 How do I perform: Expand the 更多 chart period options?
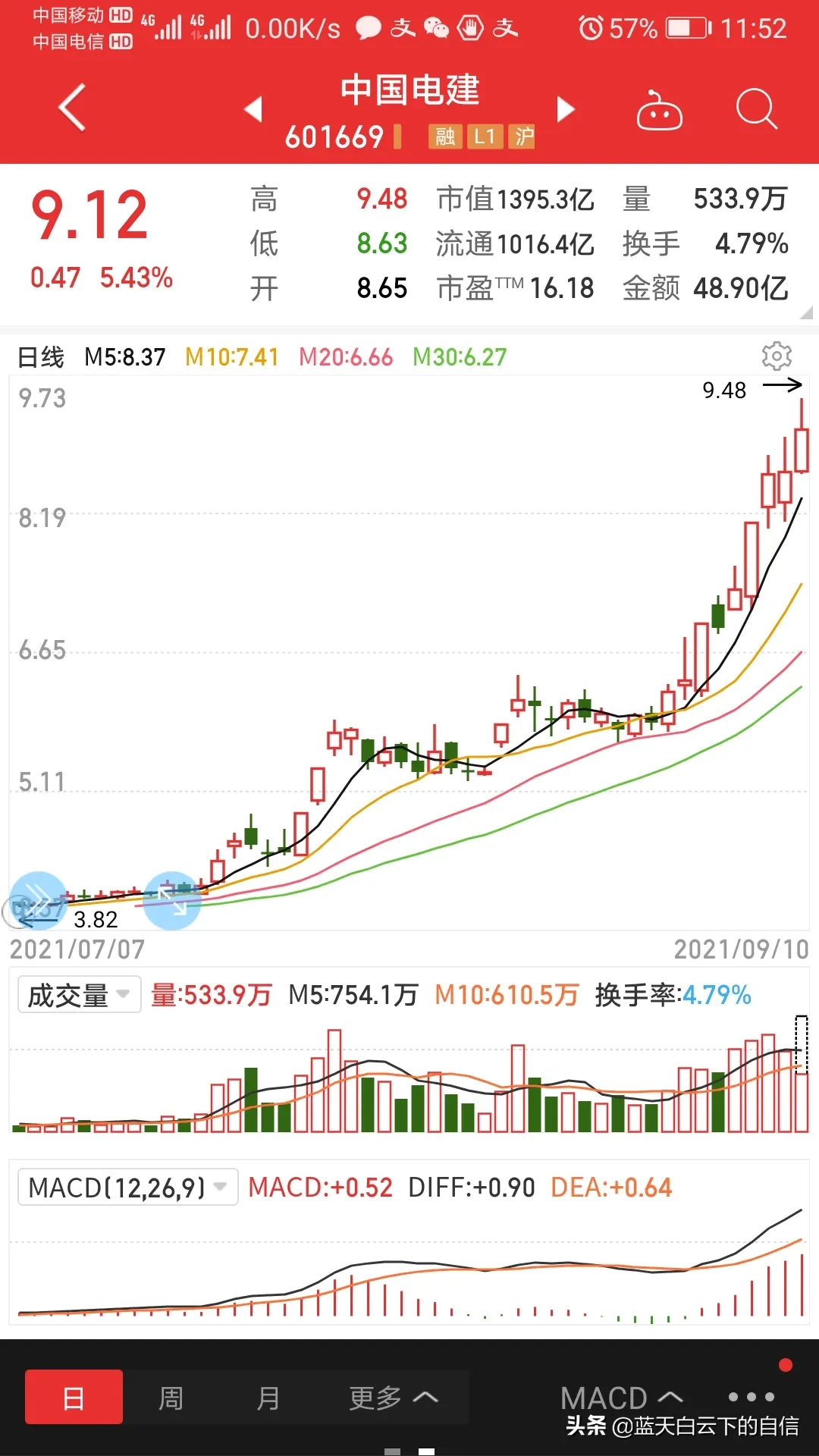(393, 1397)
